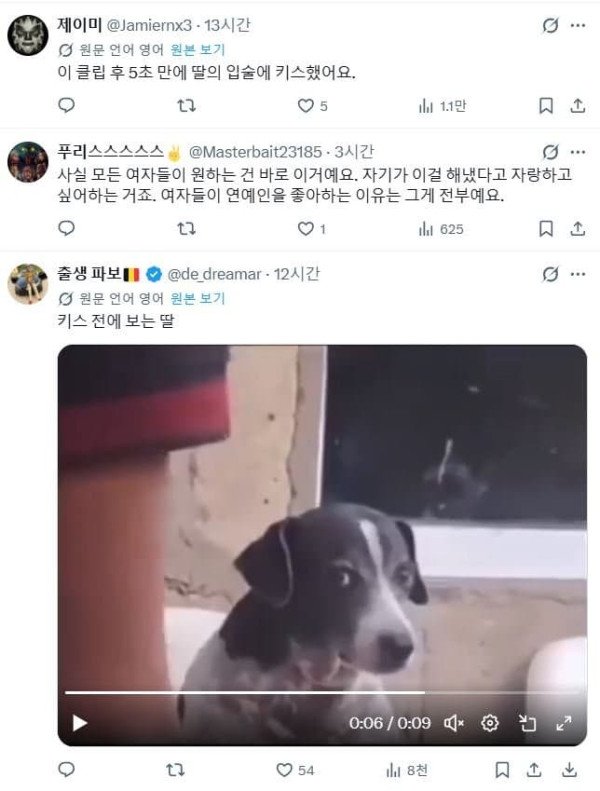The height and width of the screenshot is (791, 600).
Task: Open more options on 제이미's tweet
Action: tap(578, 26)
